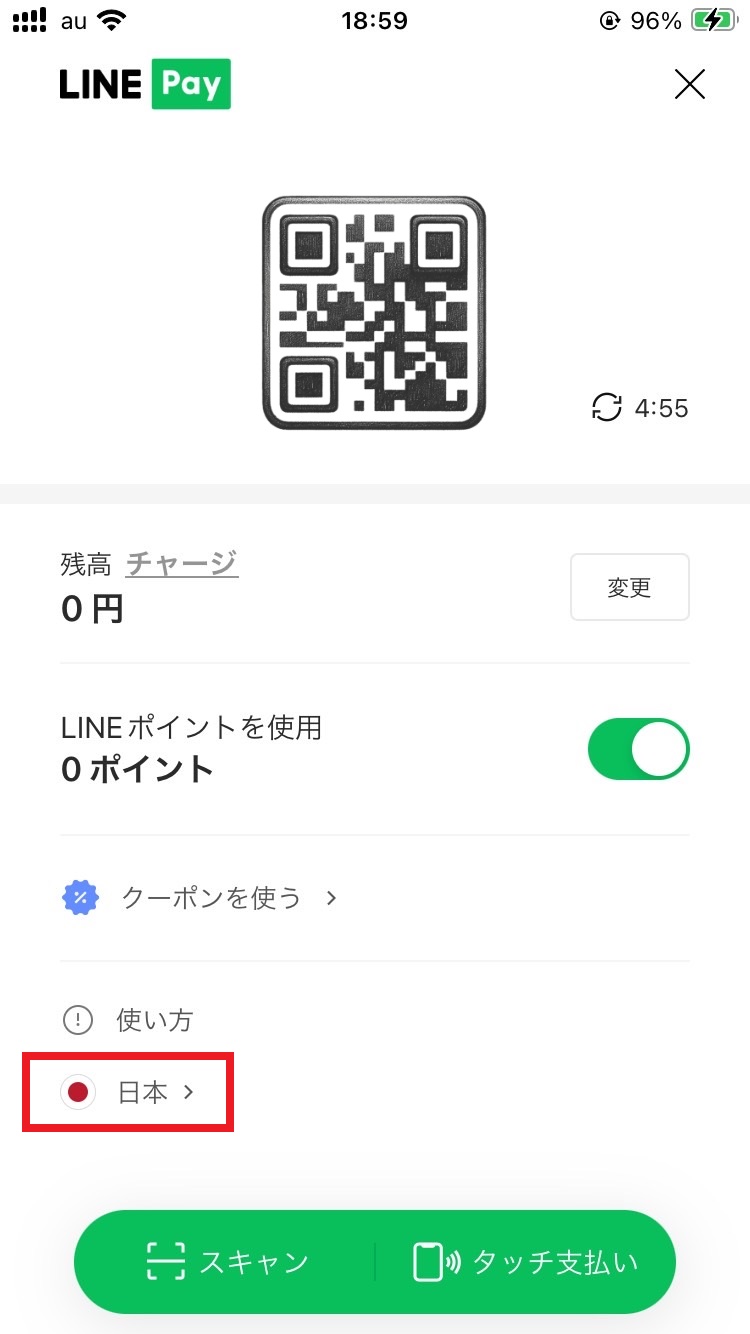Check the code expiry timer 4:55
The height and width of the screenshot is (1334, 750).
[664, 408]
